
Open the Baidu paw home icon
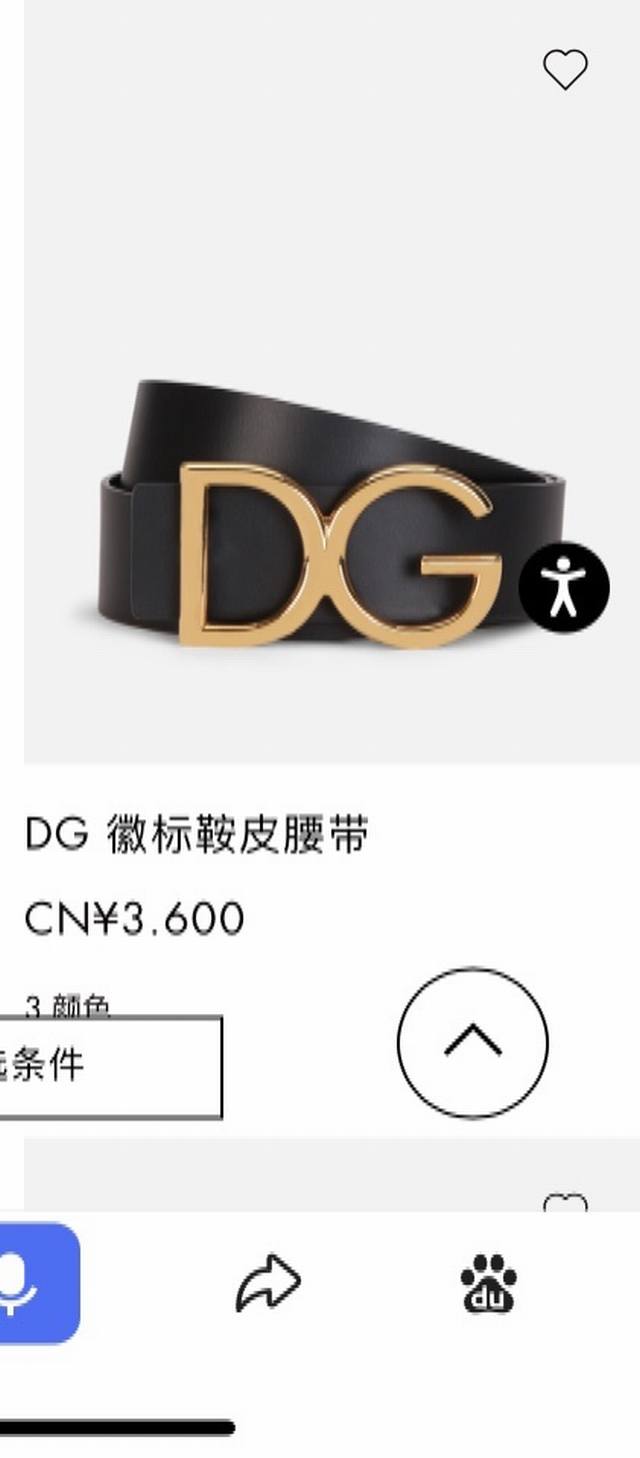488,1283
